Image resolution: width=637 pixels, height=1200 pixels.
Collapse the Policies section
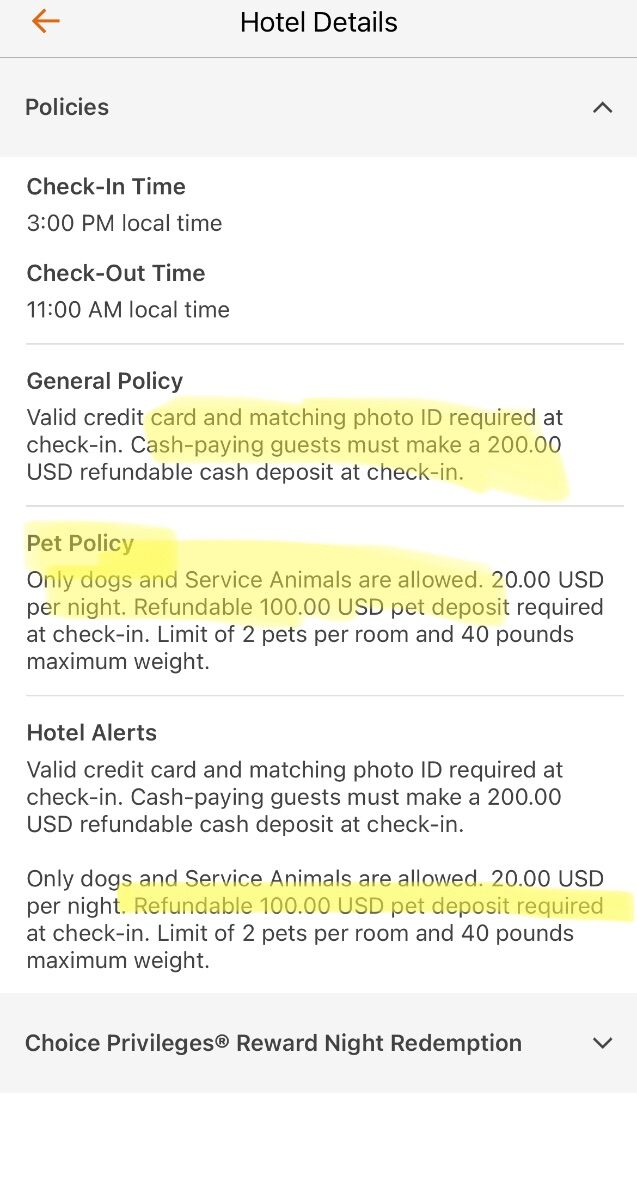pos(318,107)
